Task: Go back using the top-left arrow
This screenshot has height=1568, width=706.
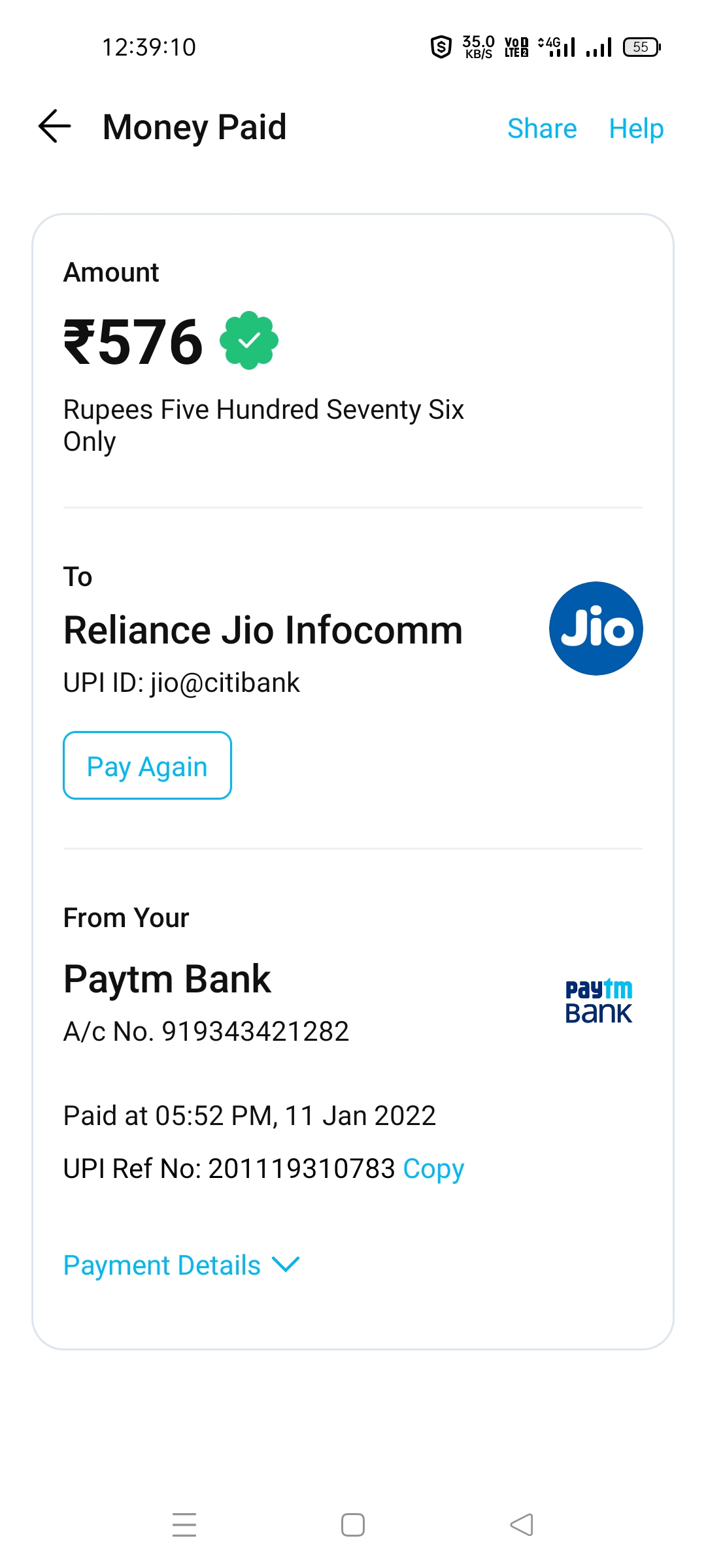Action: coord(55,126)
